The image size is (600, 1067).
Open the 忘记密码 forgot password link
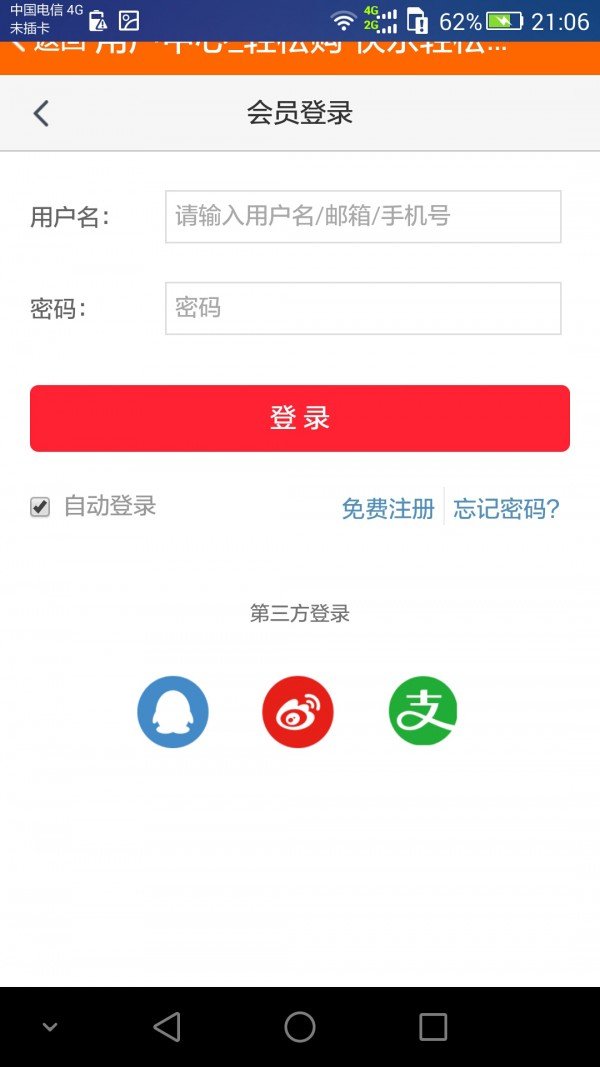(x=506, y=509)
